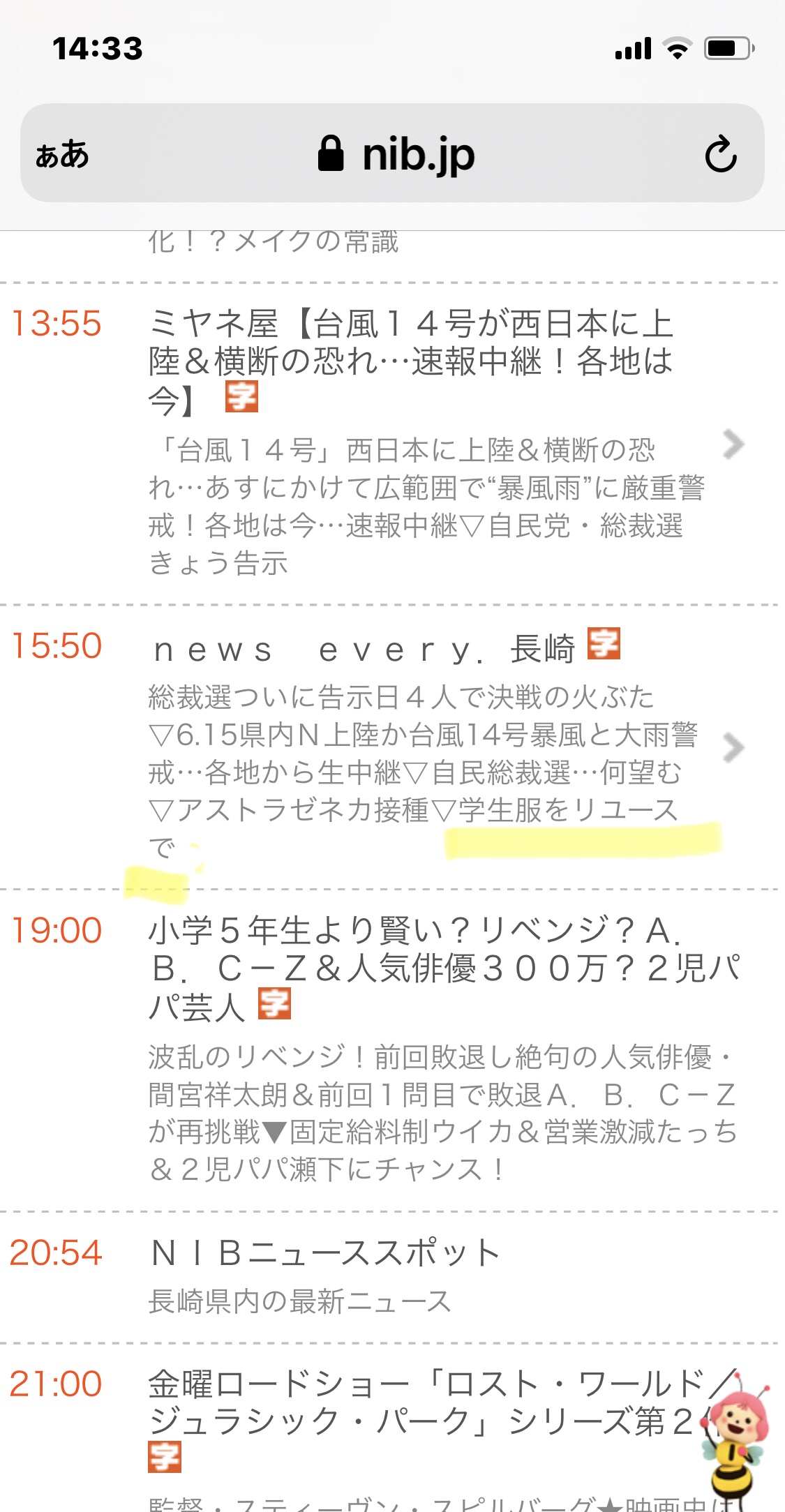Open the 19:00 小学5年生より賢い? program
The image size is (785, 1512).
pyautogui.click(x=392, y=1050)
